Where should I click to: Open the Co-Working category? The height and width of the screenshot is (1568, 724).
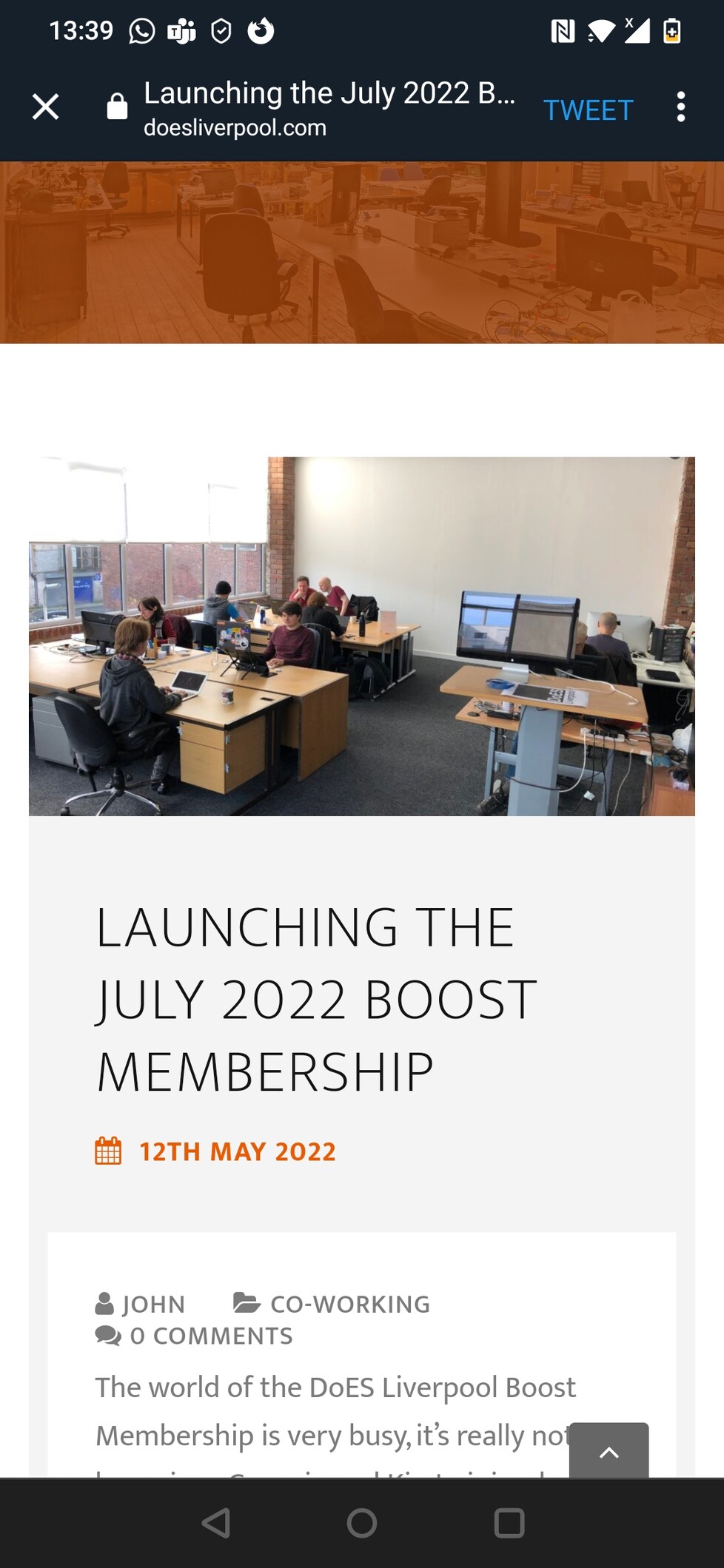coord(349,1304)
